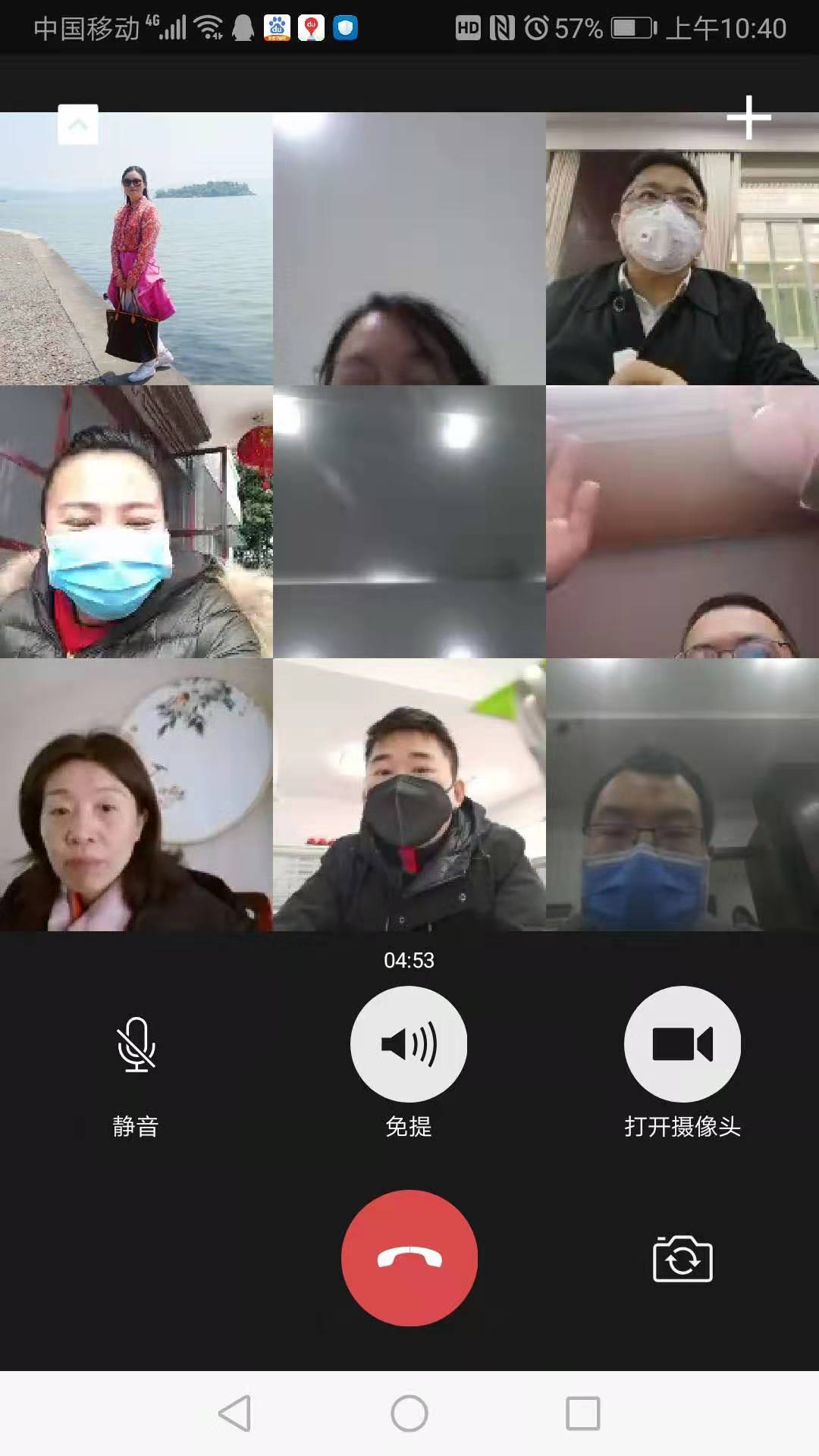
Task: Tap the man in black mask tile
Action: (409, 795)
